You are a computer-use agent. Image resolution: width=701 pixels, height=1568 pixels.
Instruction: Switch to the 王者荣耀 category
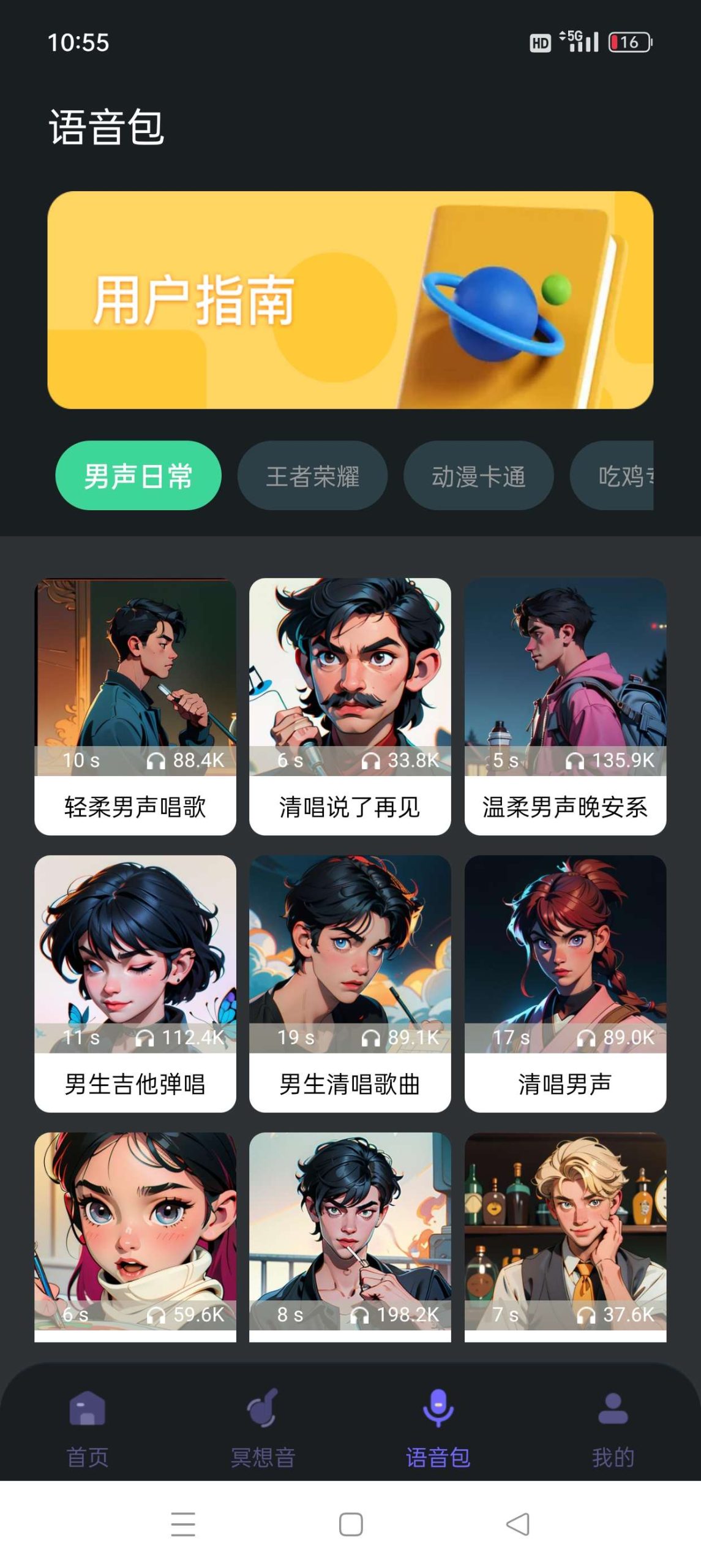coord(312,475)
